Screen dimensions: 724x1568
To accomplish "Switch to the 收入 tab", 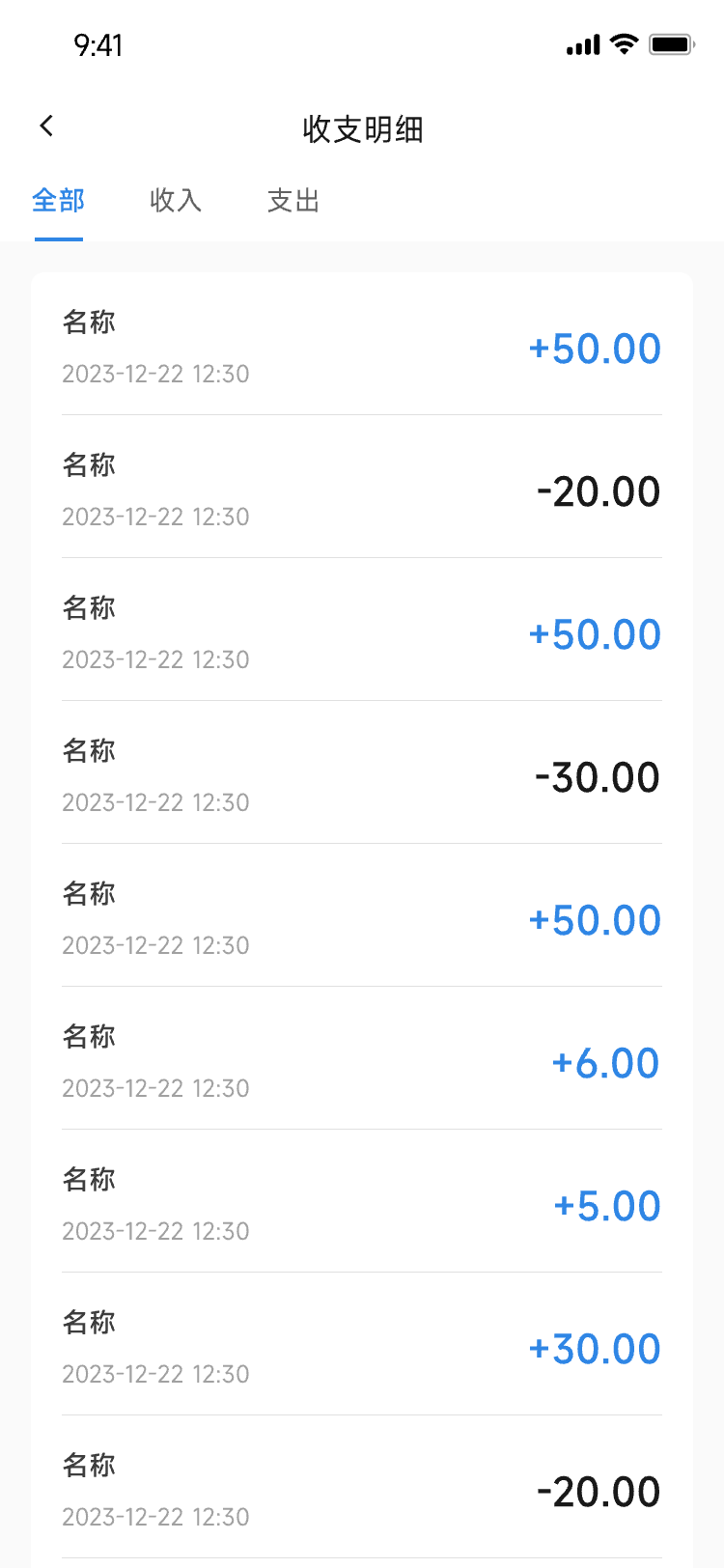I will tap(176, 201).
